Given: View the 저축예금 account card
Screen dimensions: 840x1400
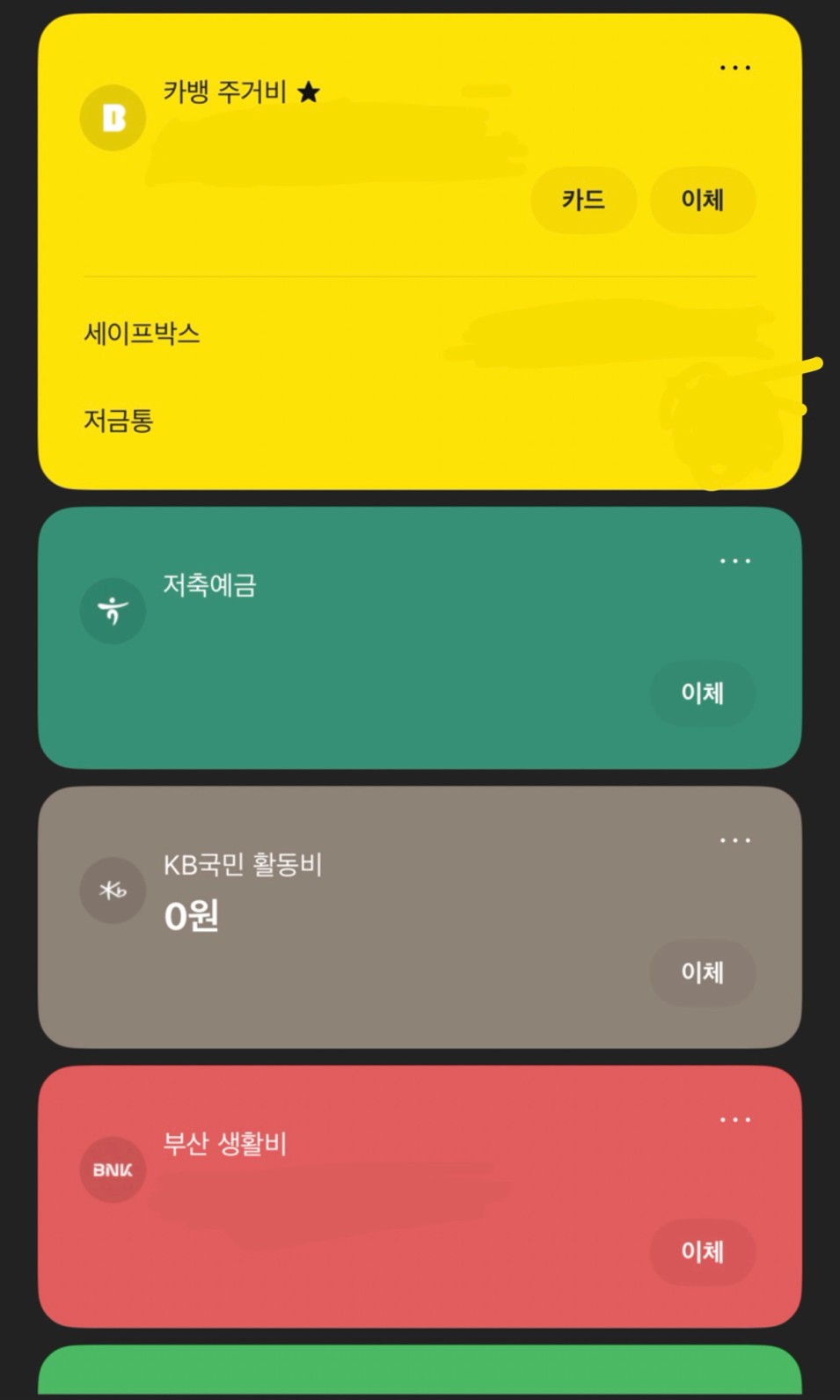Looking at the screenshot, I should (x=420, y=638).
